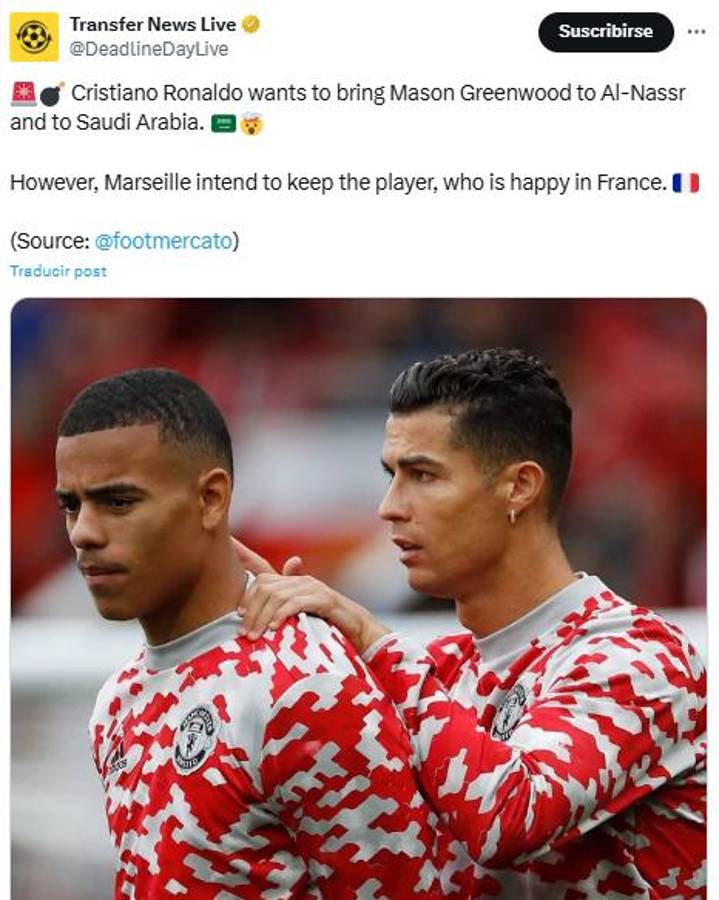Tap Traducir post to translate
Screen dimensions: 719x900
(58, 271)
